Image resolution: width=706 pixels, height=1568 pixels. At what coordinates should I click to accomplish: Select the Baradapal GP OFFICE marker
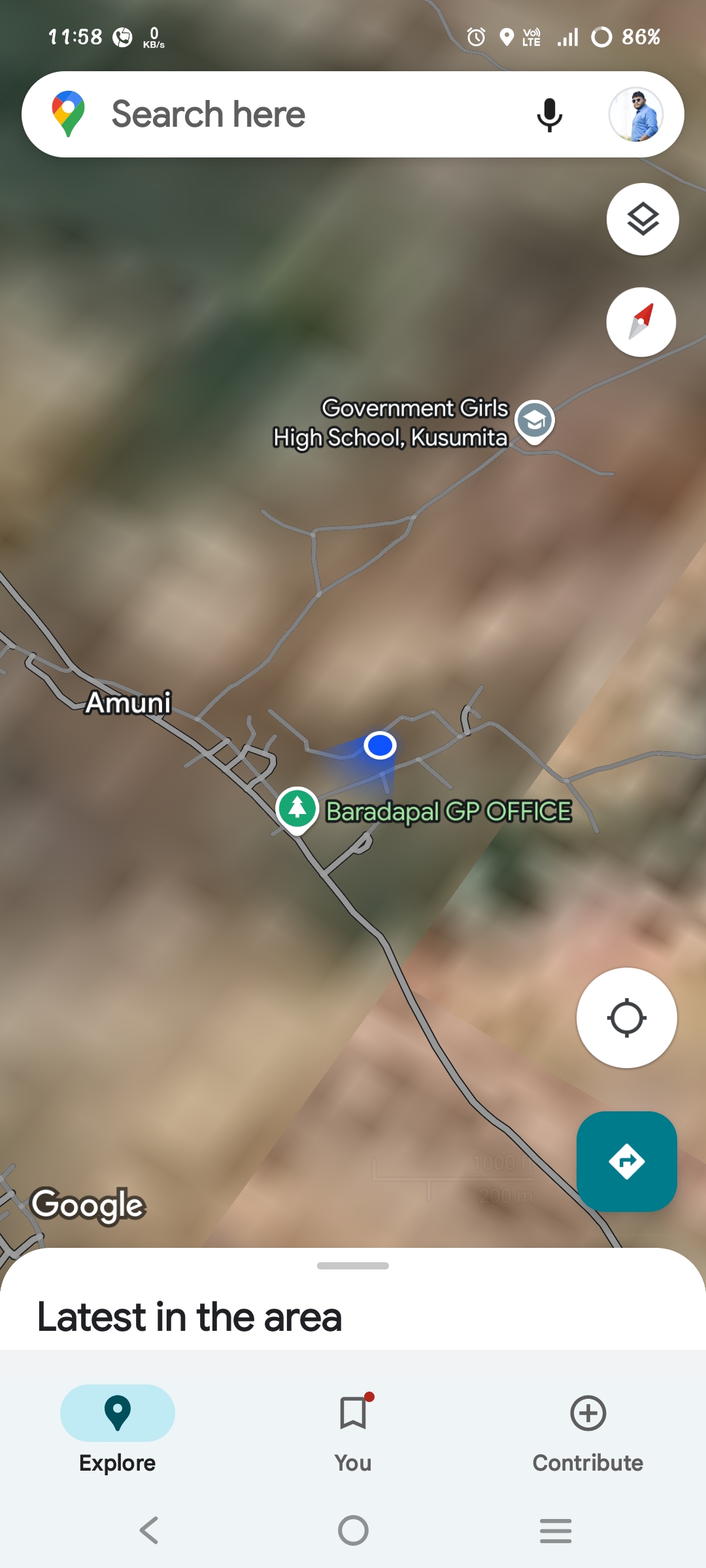(297, 809)
